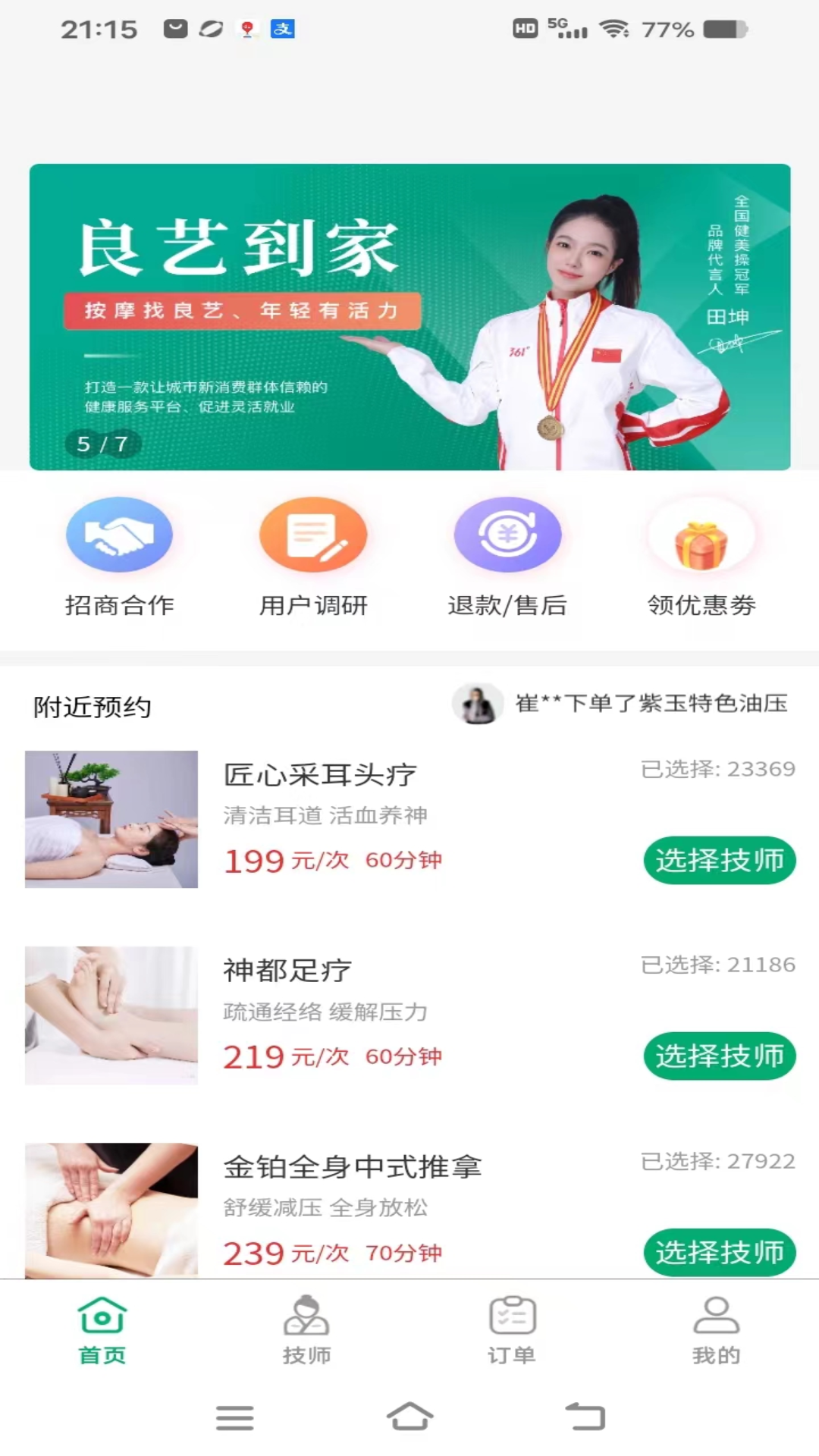Open 神都足疗 service details
The image size is (819, 1456).
point(288,971)
